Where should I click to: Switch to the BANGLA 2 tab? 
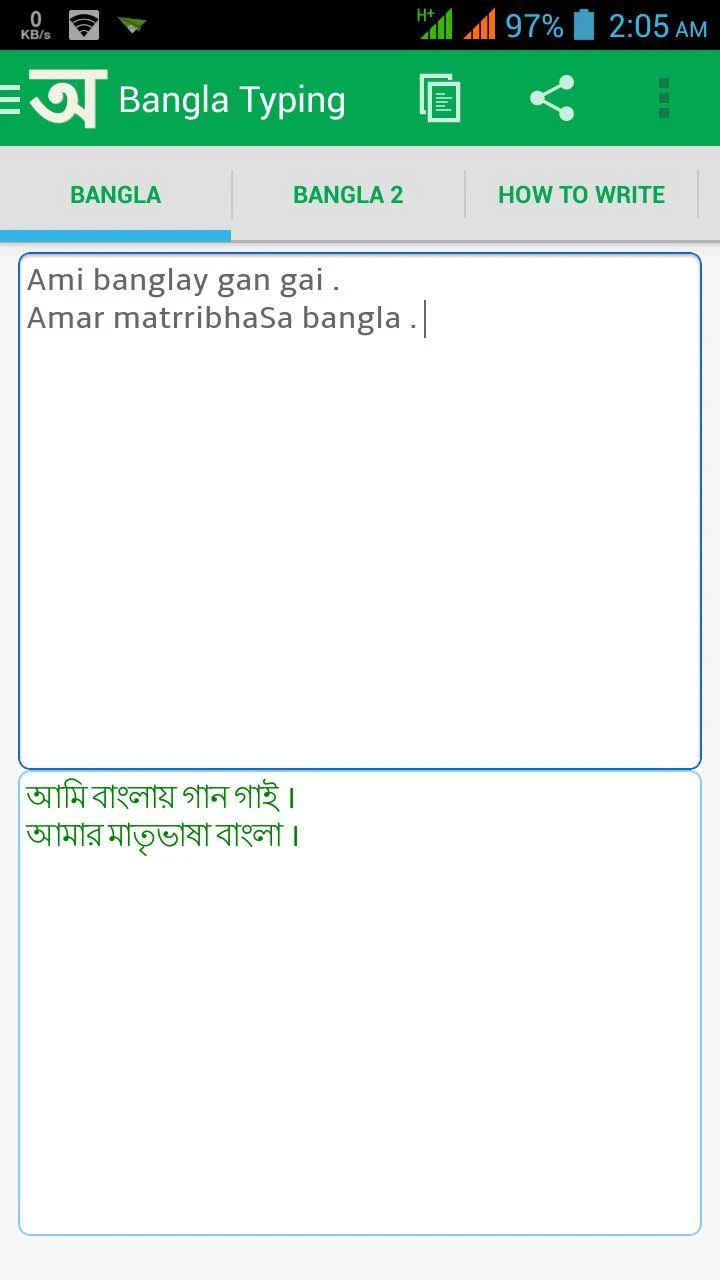tap(348, 194)
